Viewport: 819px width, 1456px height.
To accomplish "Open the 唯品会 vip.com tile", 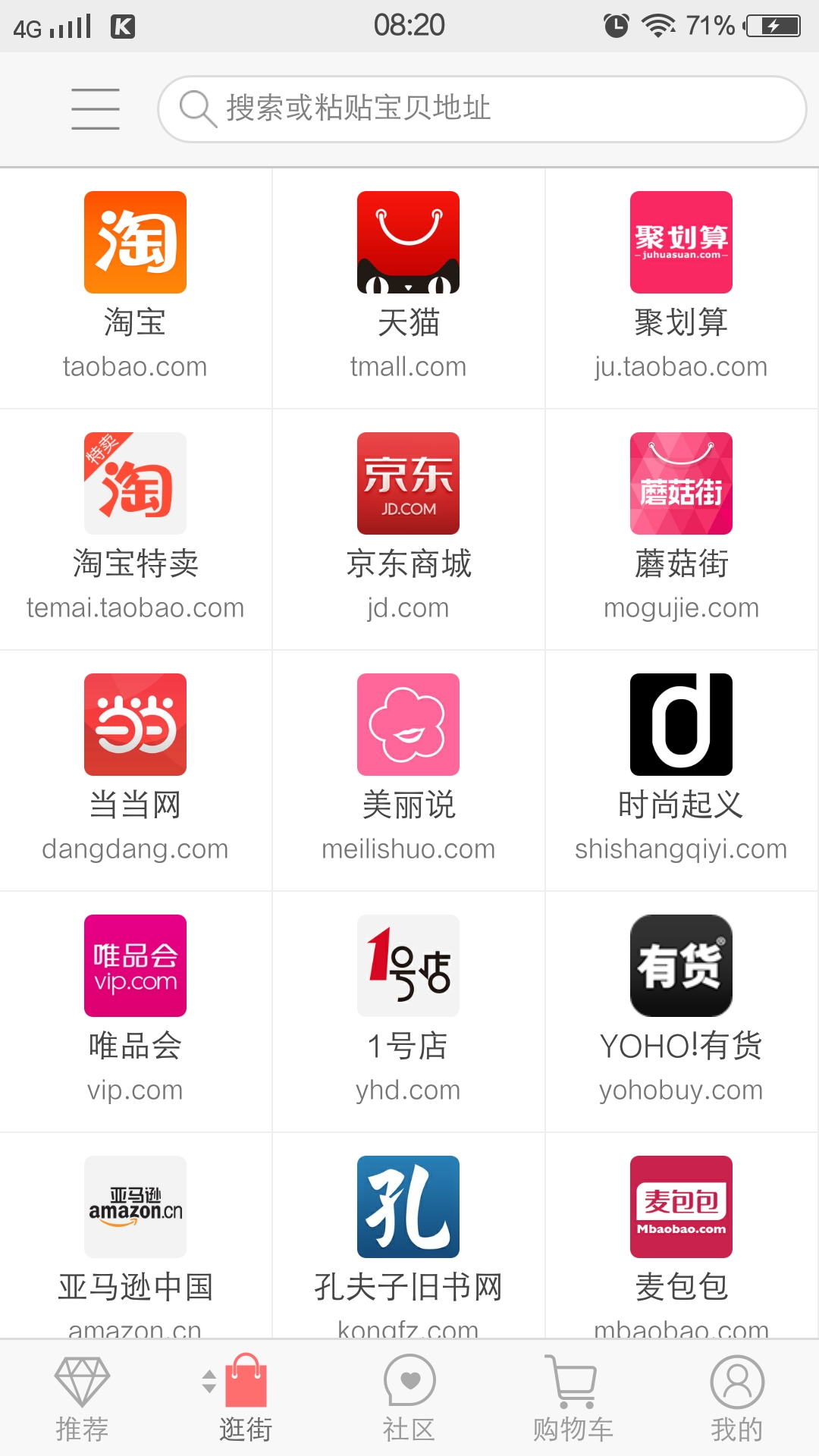I will pyautogui.click(x=136, y=1011).
